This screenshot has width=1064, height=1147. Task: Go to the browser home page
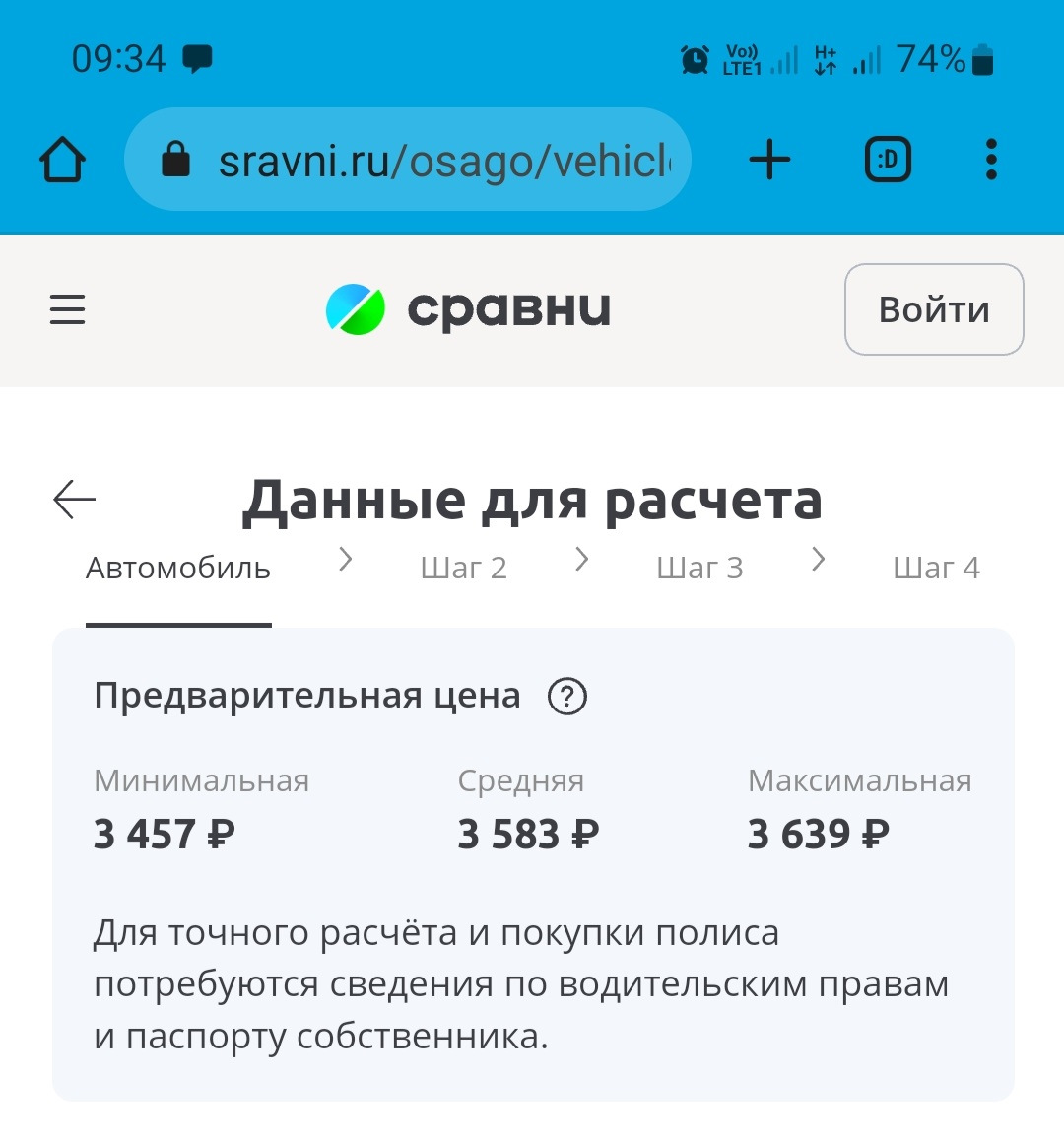(x=62, y=160)
